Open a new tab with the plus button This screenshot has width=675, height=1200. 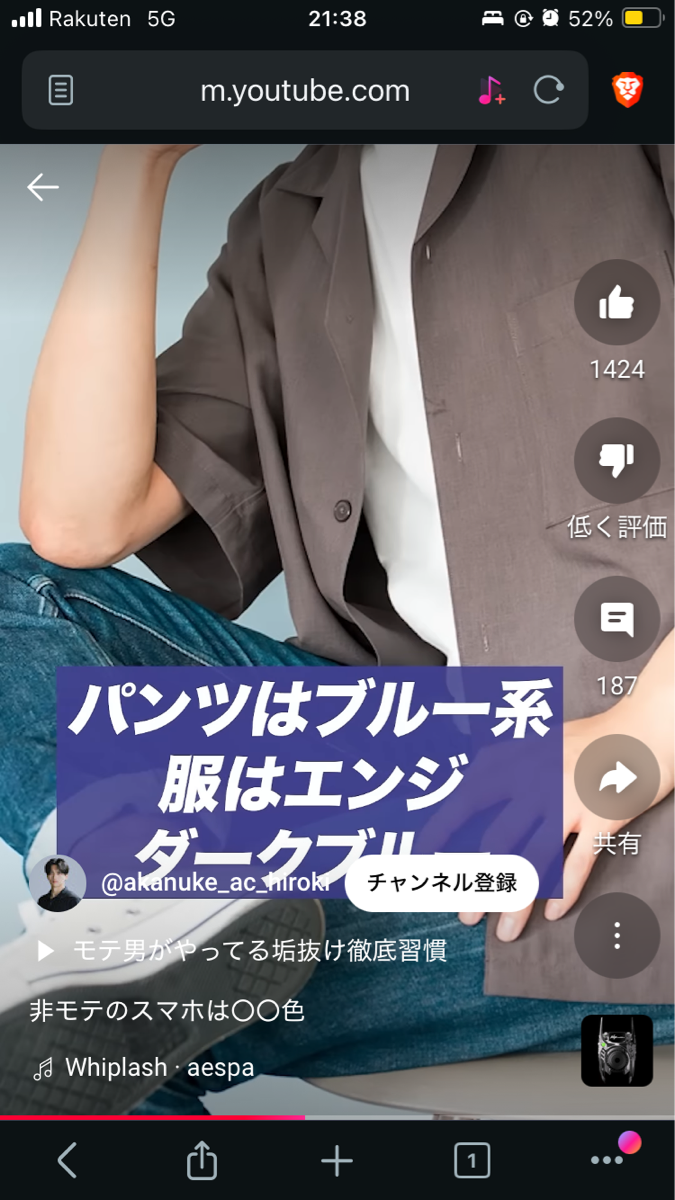pos(337,1160)
